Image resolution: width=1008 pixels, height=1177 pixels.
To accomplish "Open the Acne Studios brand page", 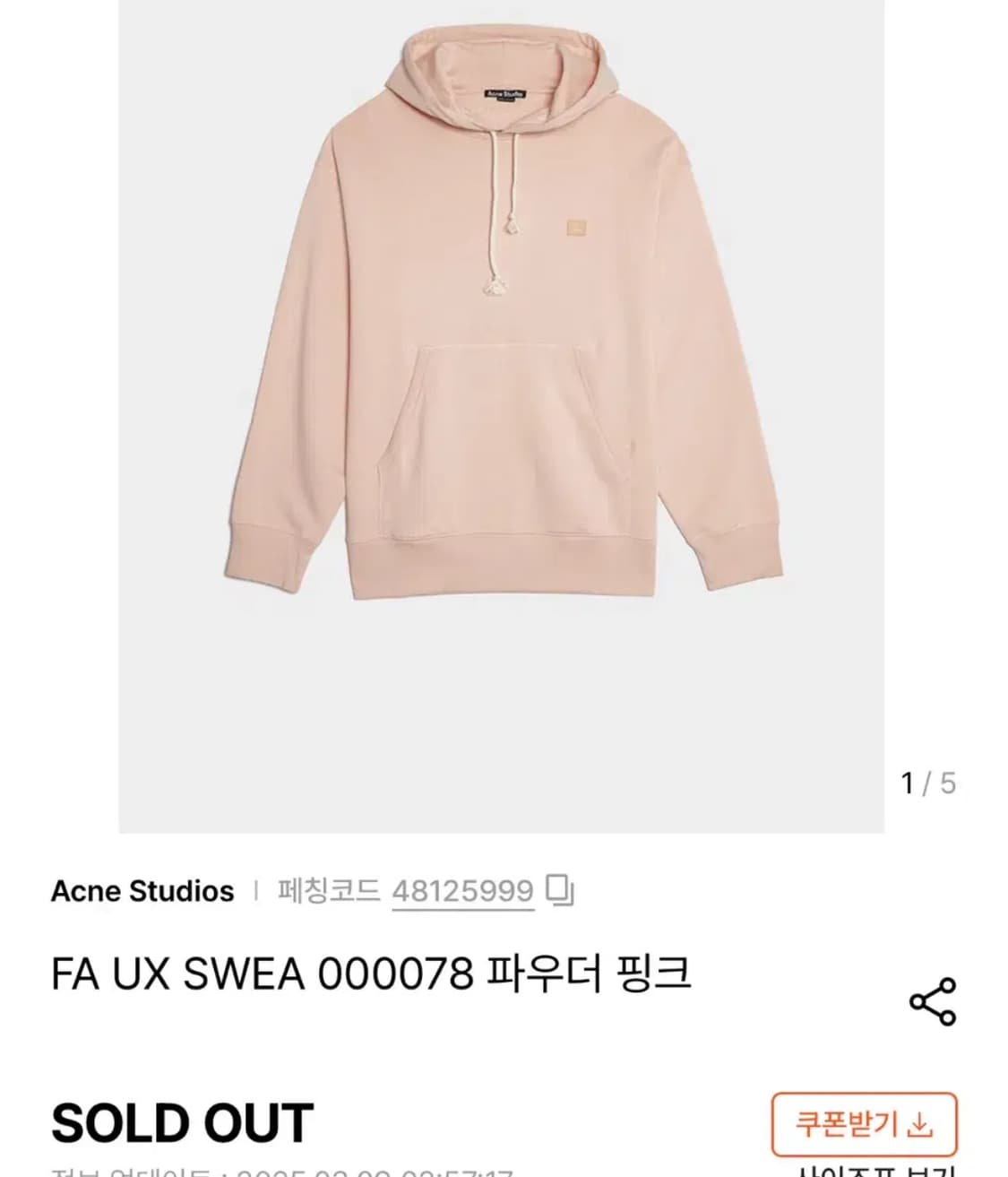I will 143,891.
